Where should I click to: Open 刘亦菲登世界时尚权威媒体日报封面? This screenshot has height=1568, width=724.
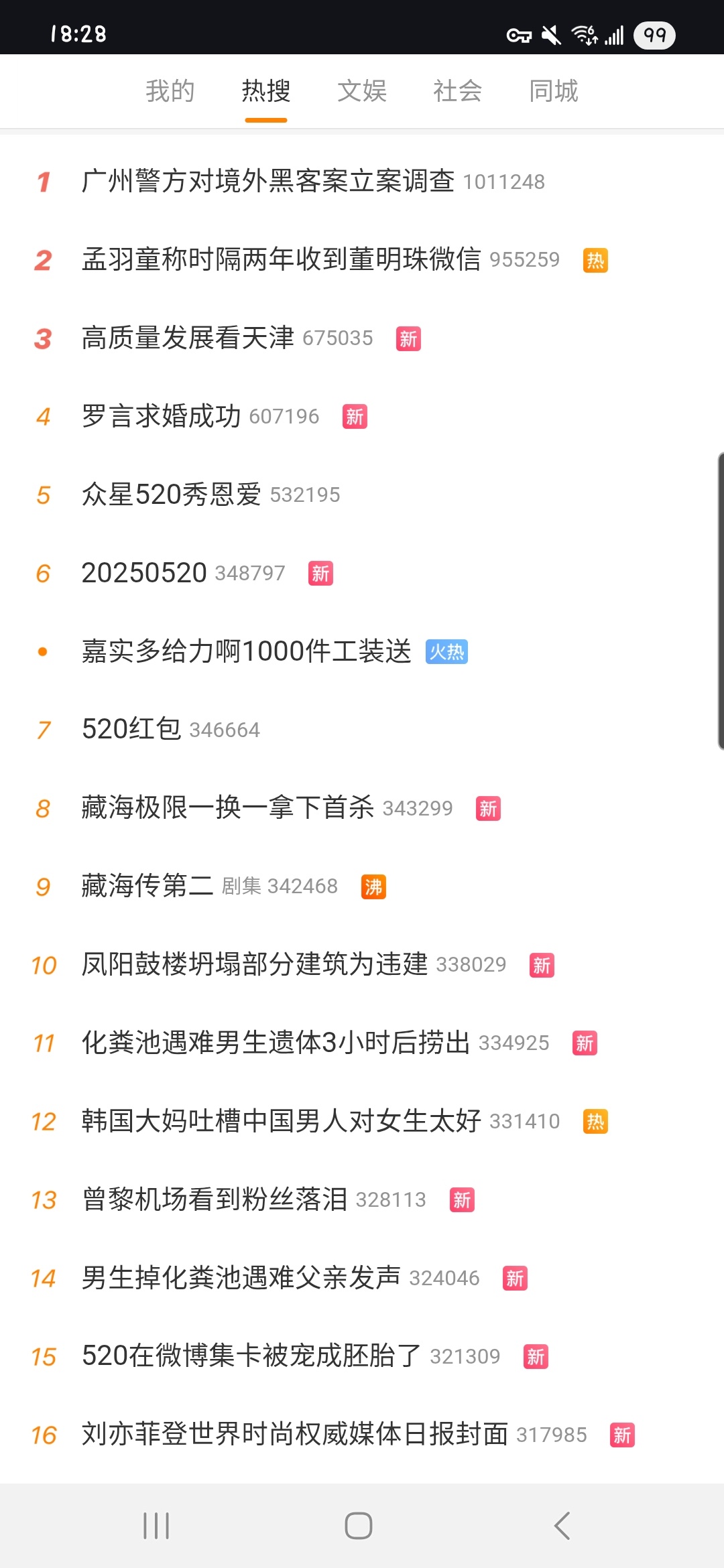tap(362, 1435)
